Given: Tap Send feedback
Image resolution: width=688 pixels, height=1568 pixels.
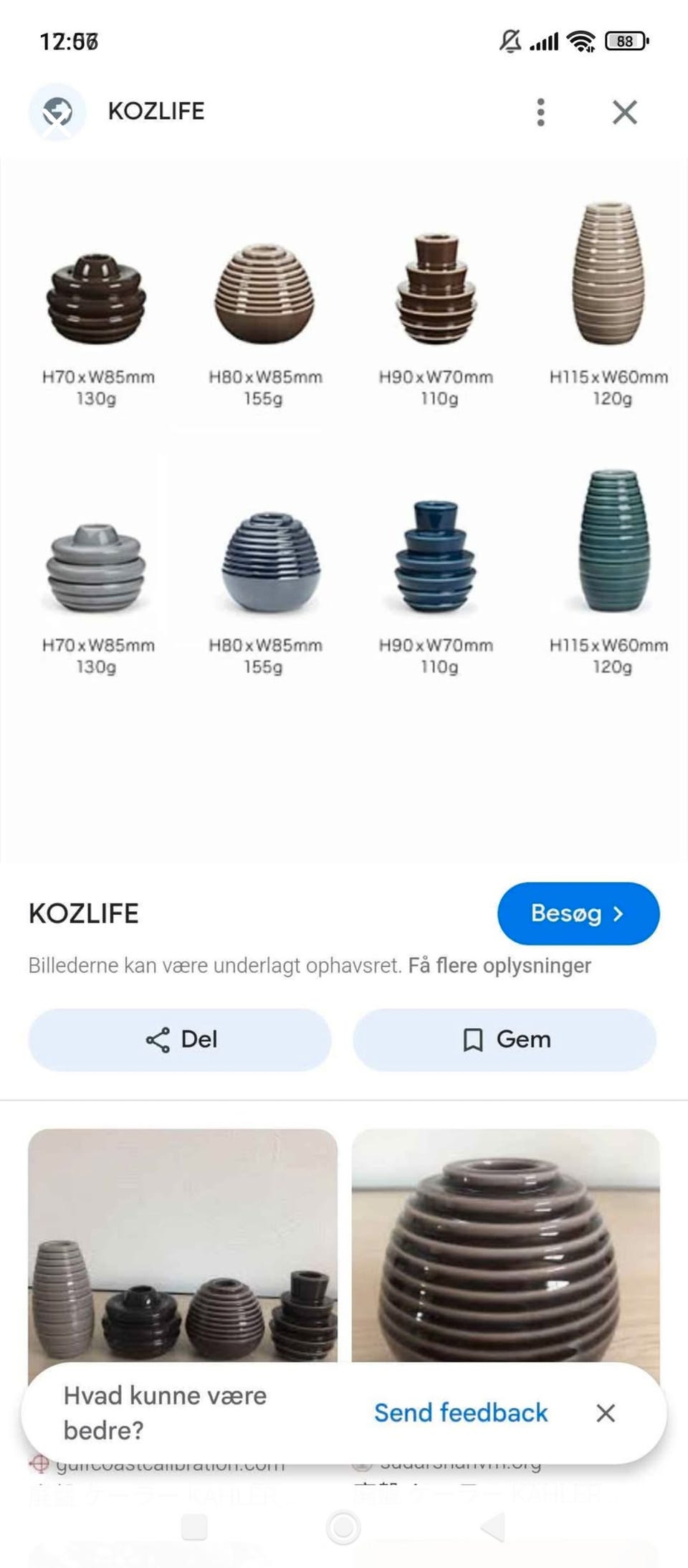Looking at the screenshot, I should point(460,1412).
